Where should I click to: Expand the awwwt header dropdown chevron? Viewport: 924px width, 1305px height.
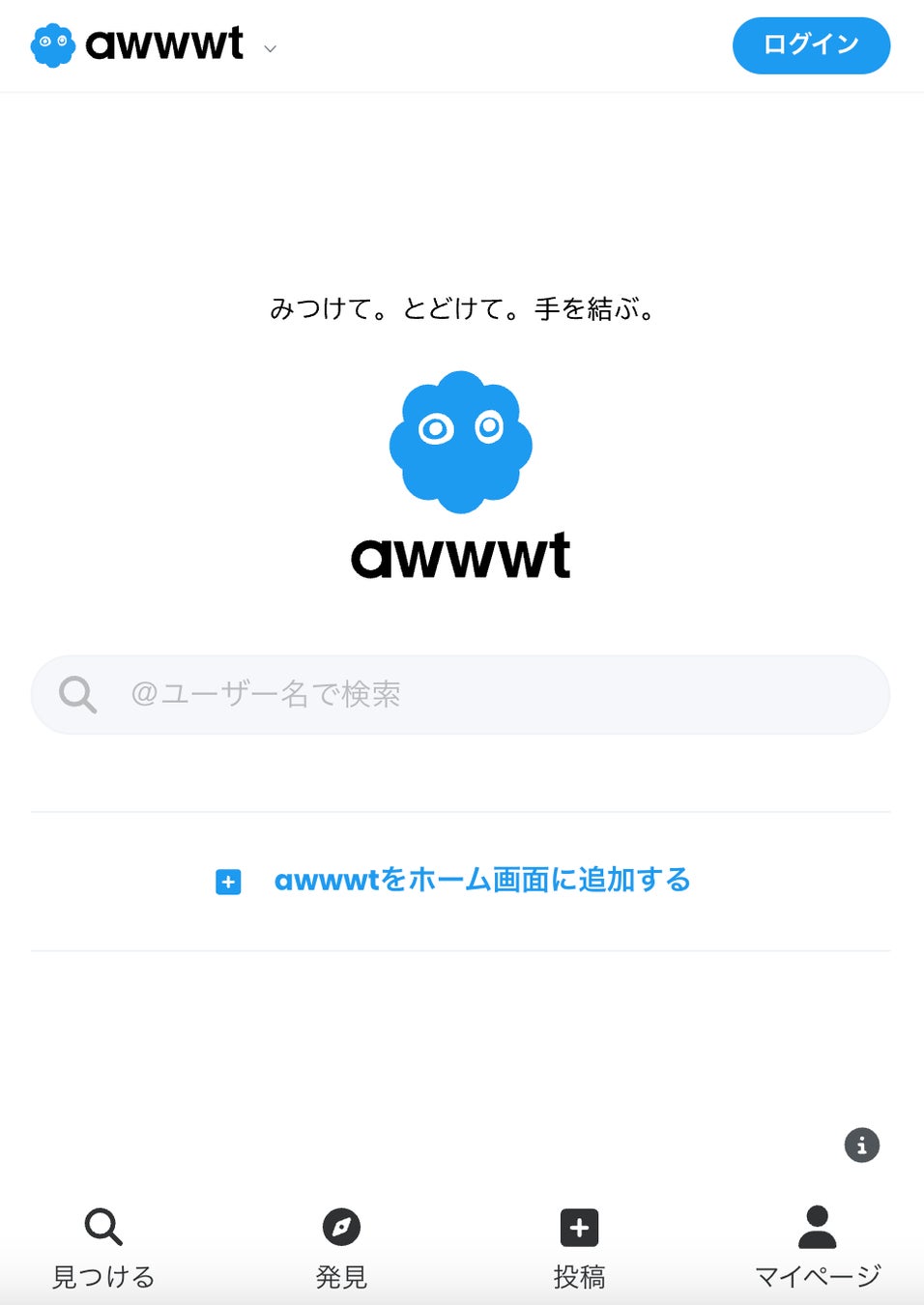pyautogui.click(x=271, y=48)
